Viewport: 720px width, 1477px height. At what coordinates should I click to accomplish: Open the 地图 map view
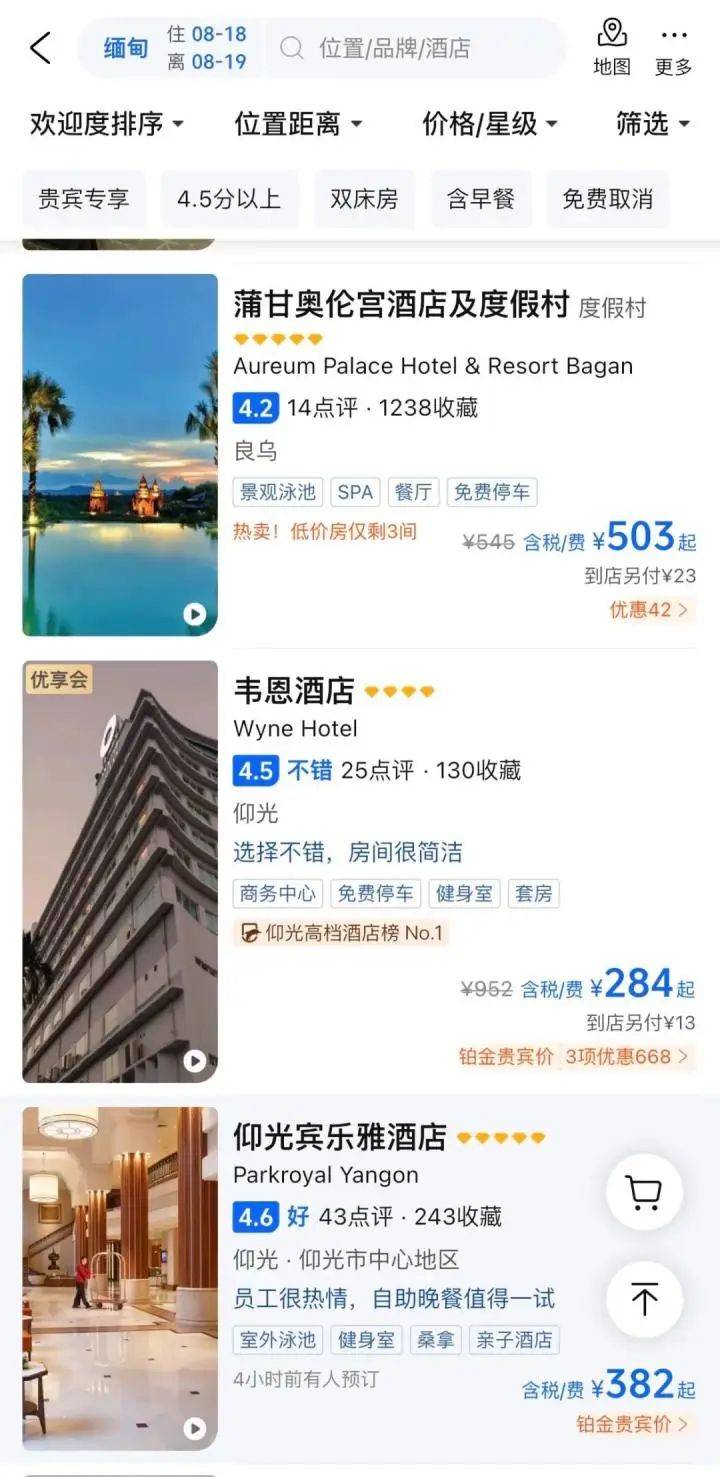(612, 48)
